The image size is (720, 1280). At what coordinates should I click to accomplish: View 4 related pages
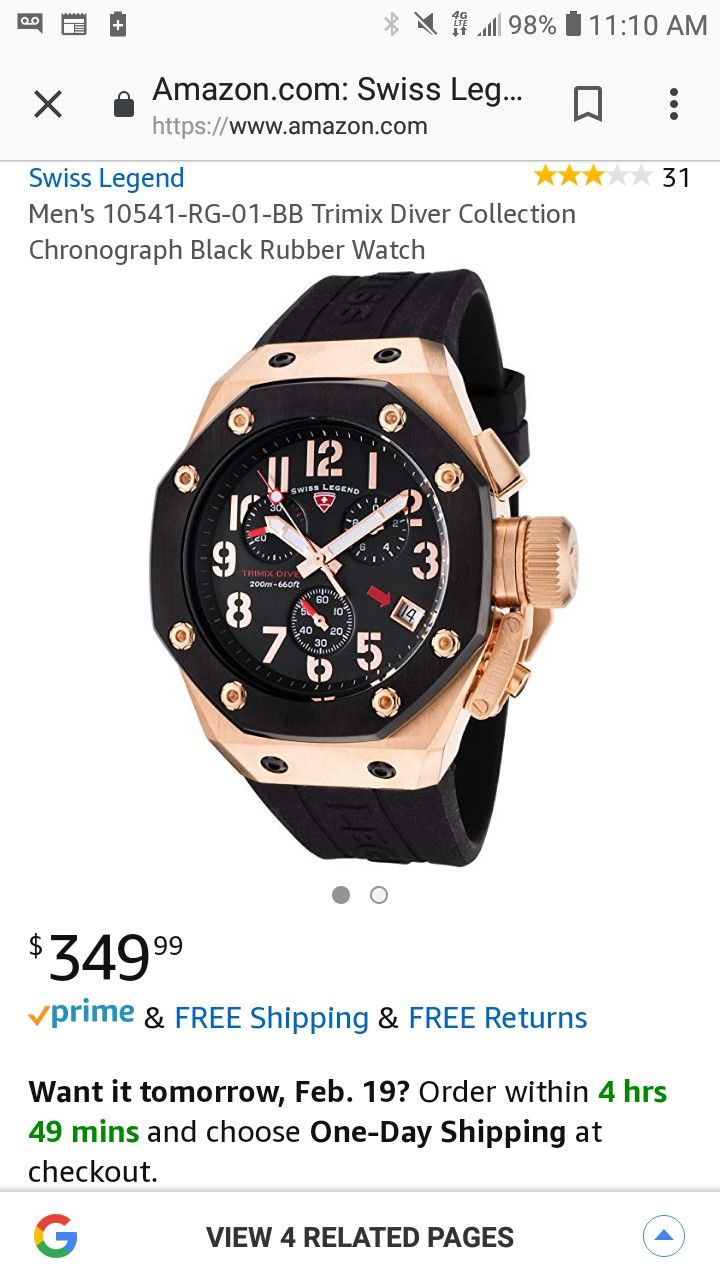pos(360,1237)
